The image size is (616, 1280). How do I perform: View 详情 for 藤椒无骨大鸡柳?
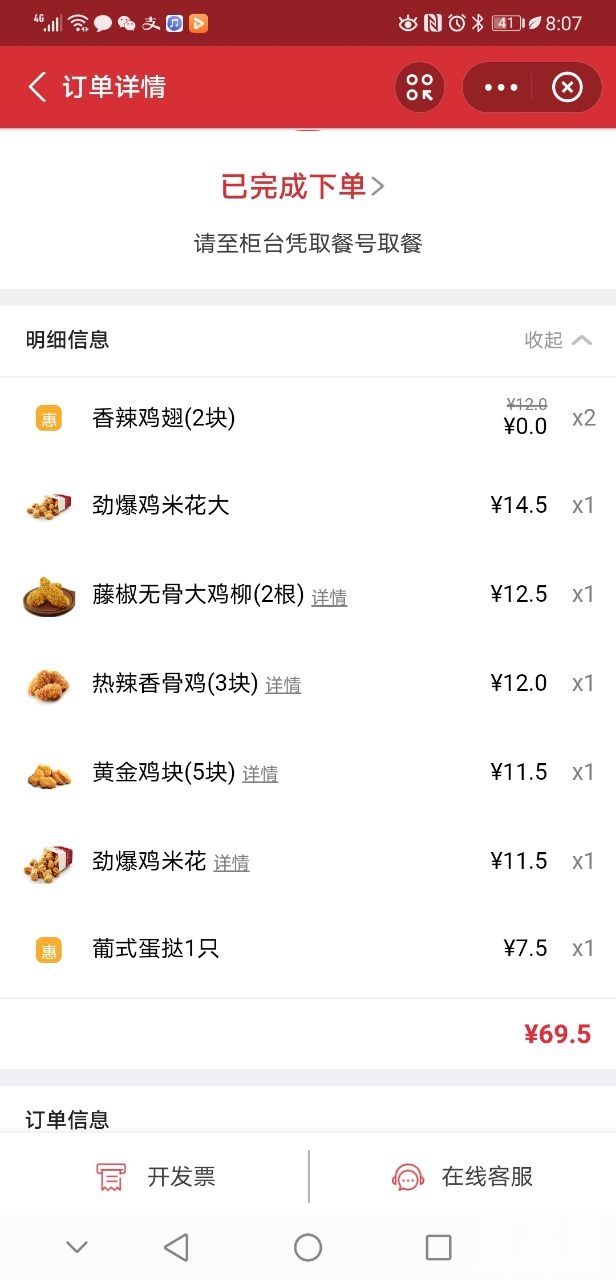[329, 598]
